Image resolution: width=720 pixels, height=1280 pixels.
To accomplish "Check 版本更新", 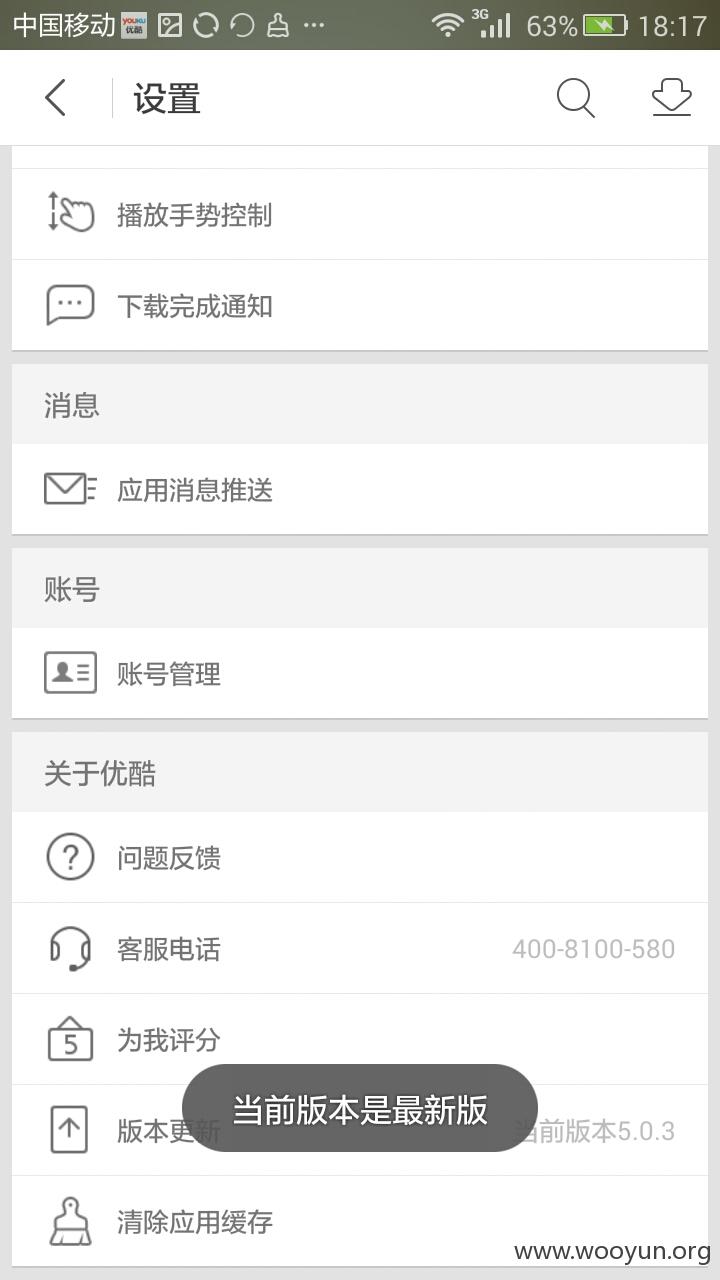I will pos(360,1131).
